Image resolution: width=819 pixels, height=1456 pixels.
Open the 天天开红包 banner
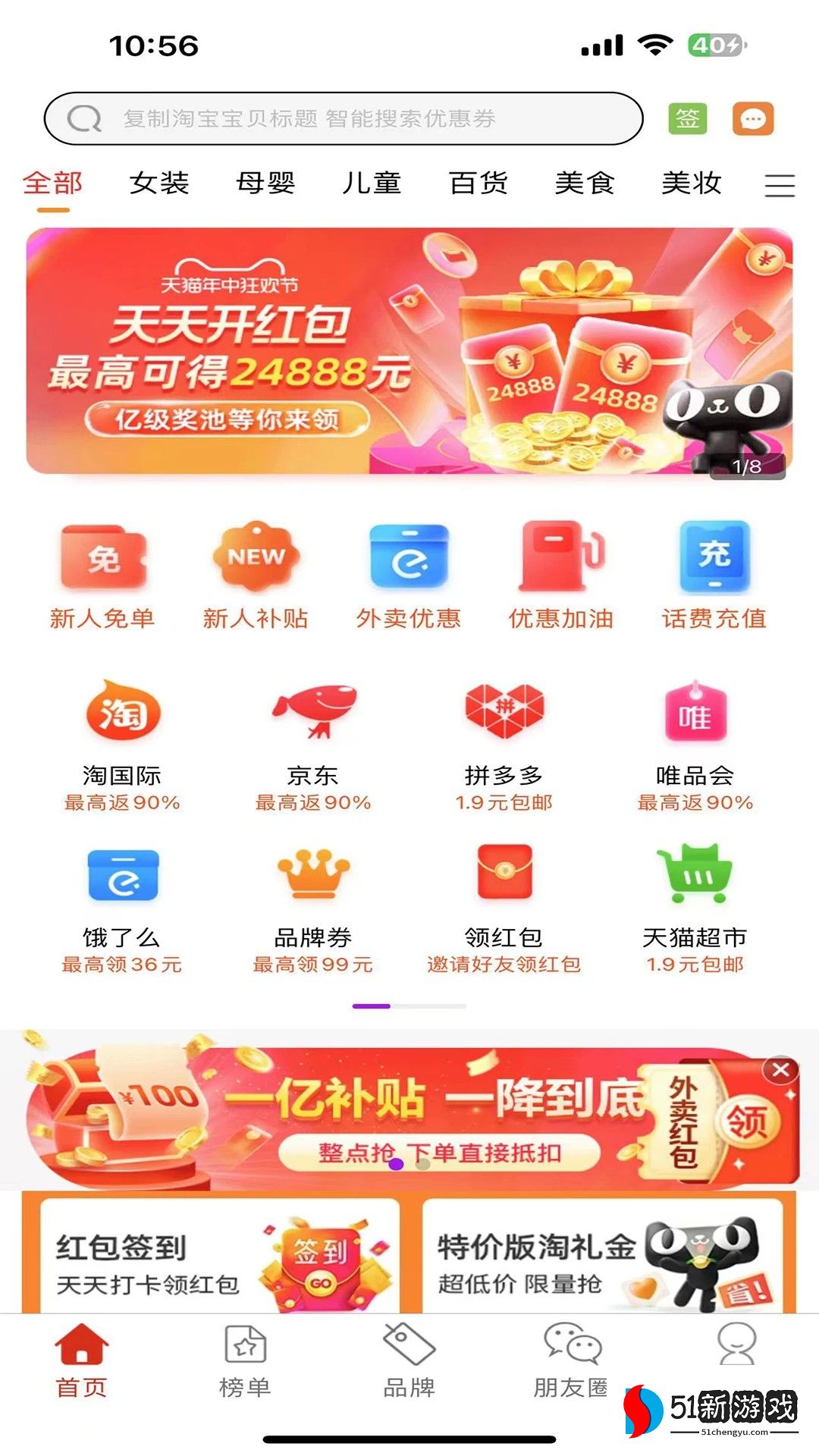click(409, 351)
